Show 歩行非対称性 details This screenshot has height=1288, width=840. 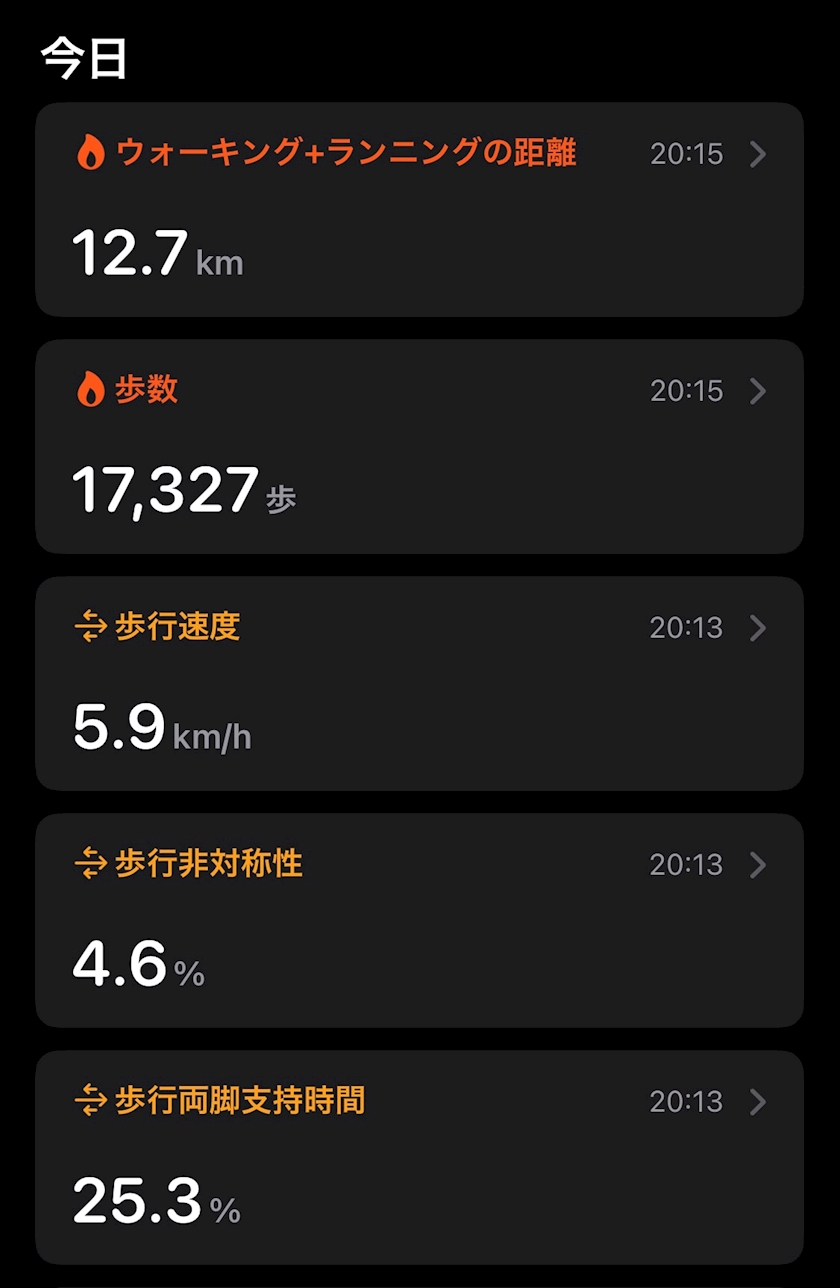pos(419,920)
